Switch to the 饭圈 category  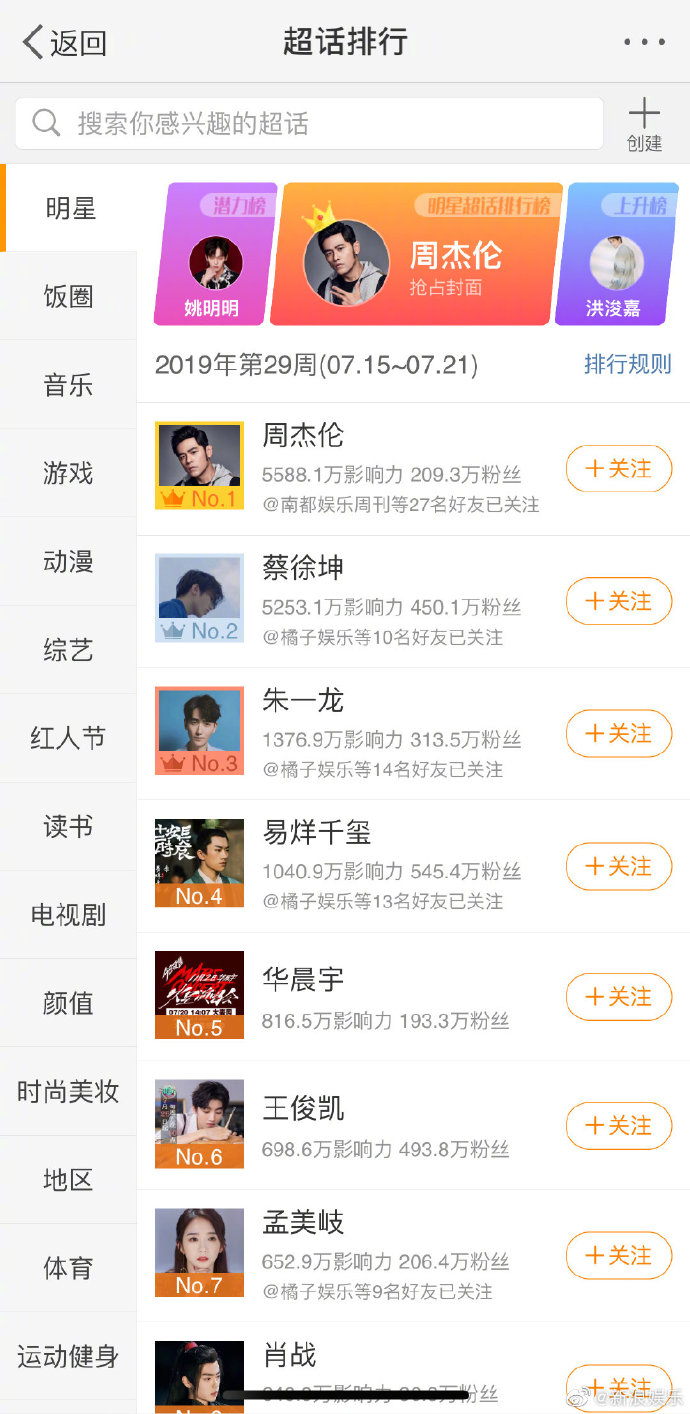point(68,296)
